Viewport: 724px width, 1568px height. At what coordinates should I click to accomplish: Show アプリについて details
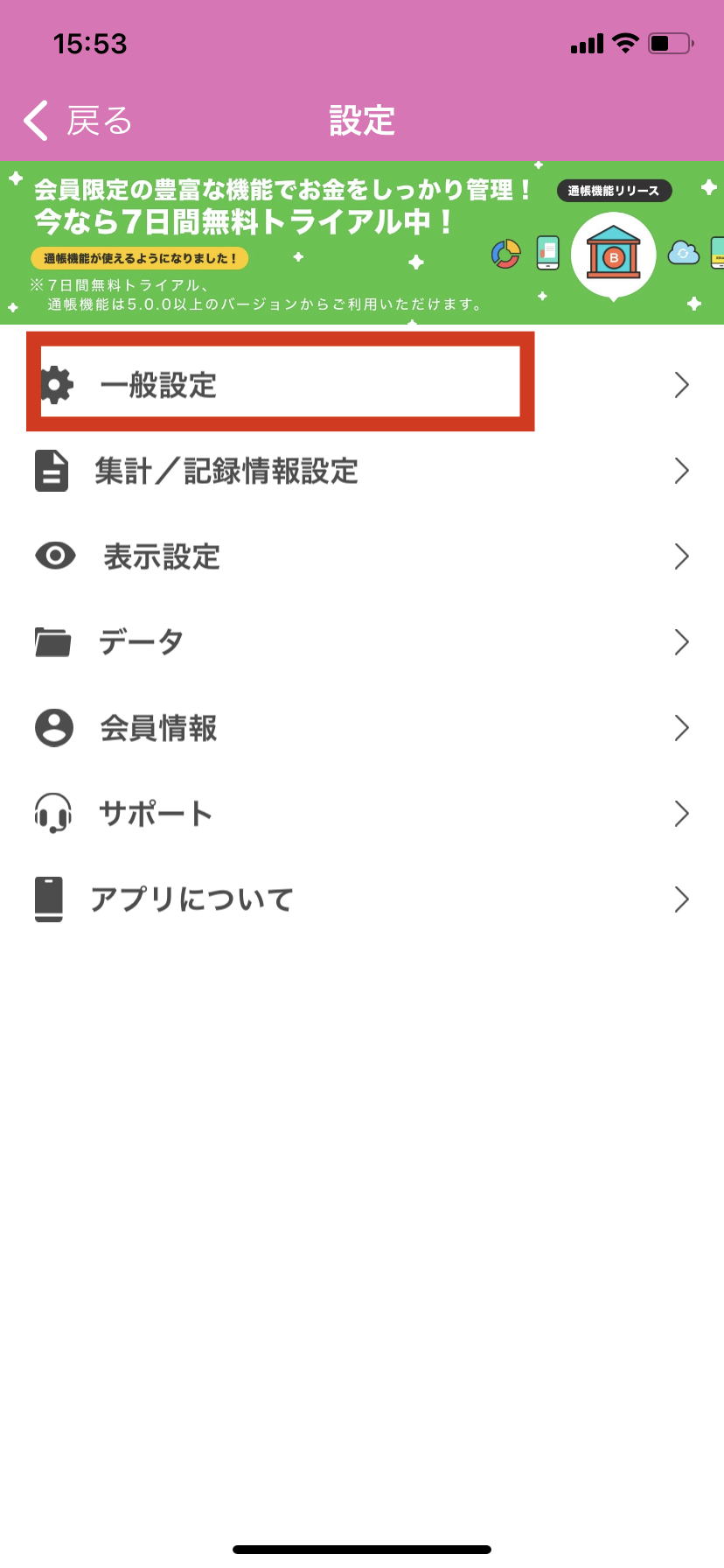[362, 899]
